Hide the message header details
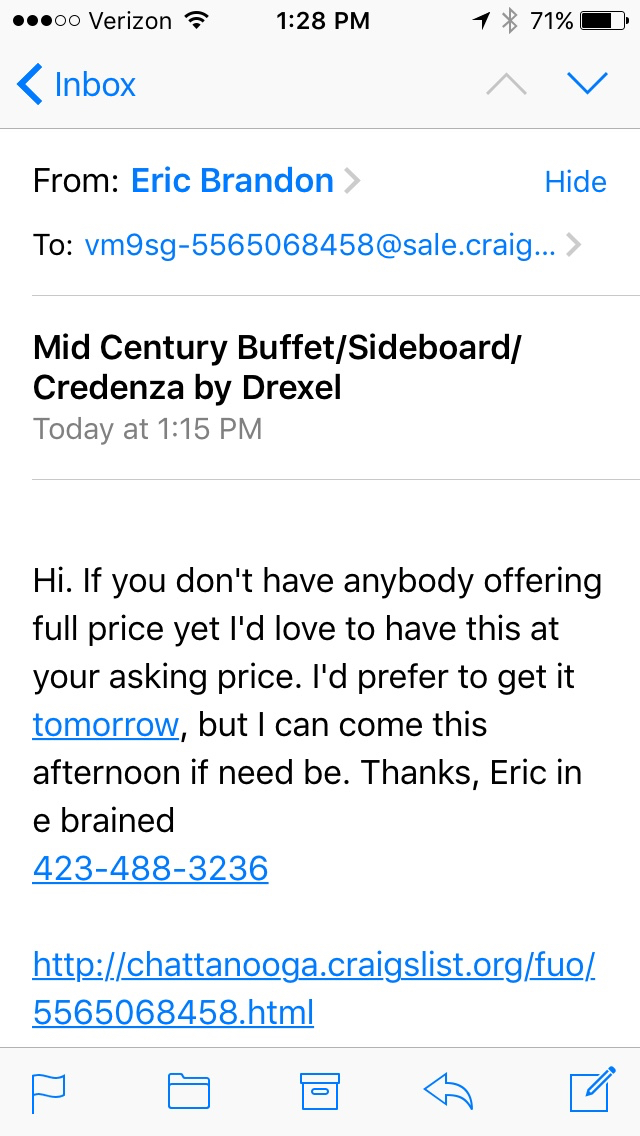This screenshot has height=1136, width=640. [x=575, y=182]
